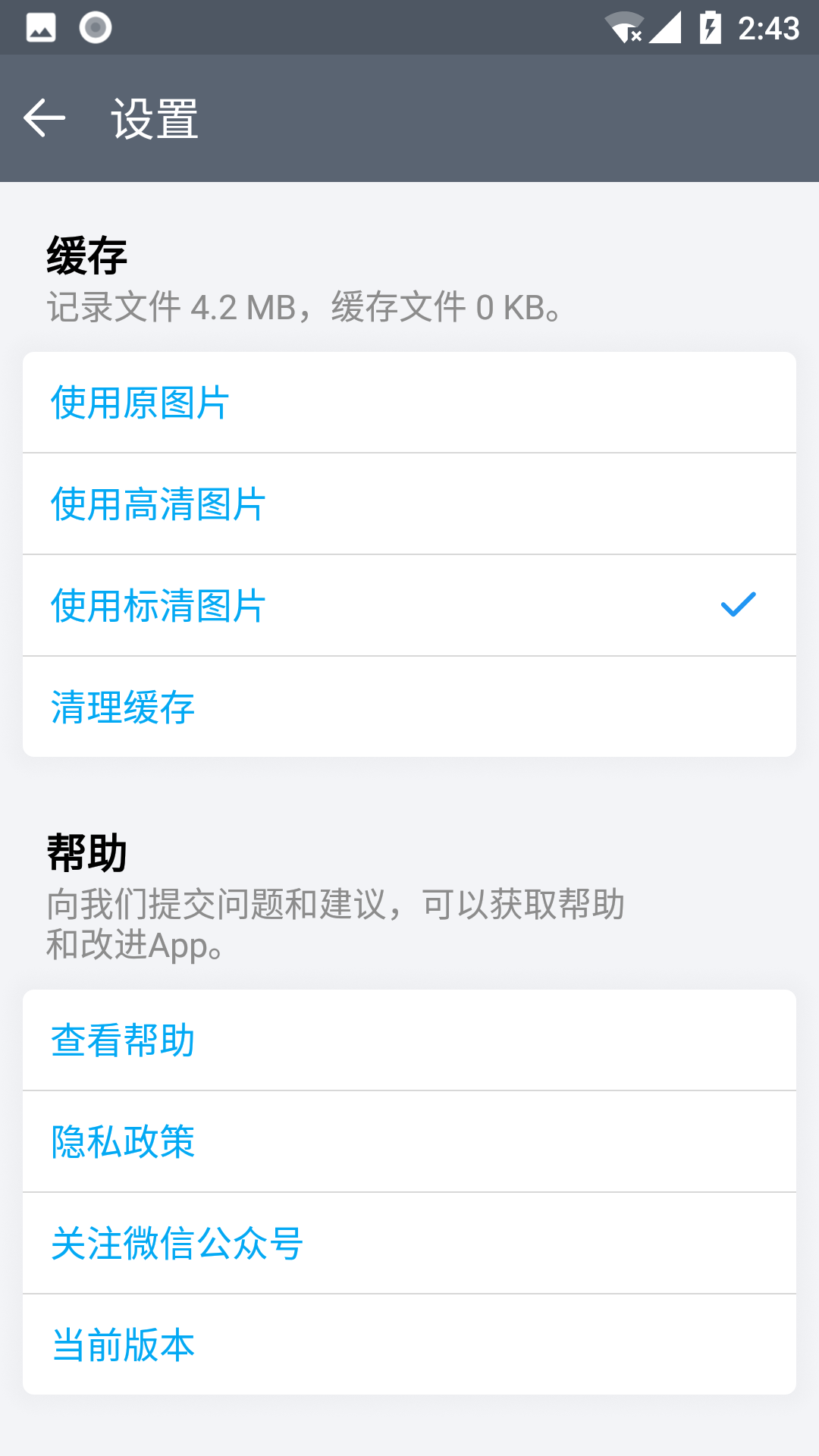Tap the screen recording icon in status bar

click(x=94, y=26)
